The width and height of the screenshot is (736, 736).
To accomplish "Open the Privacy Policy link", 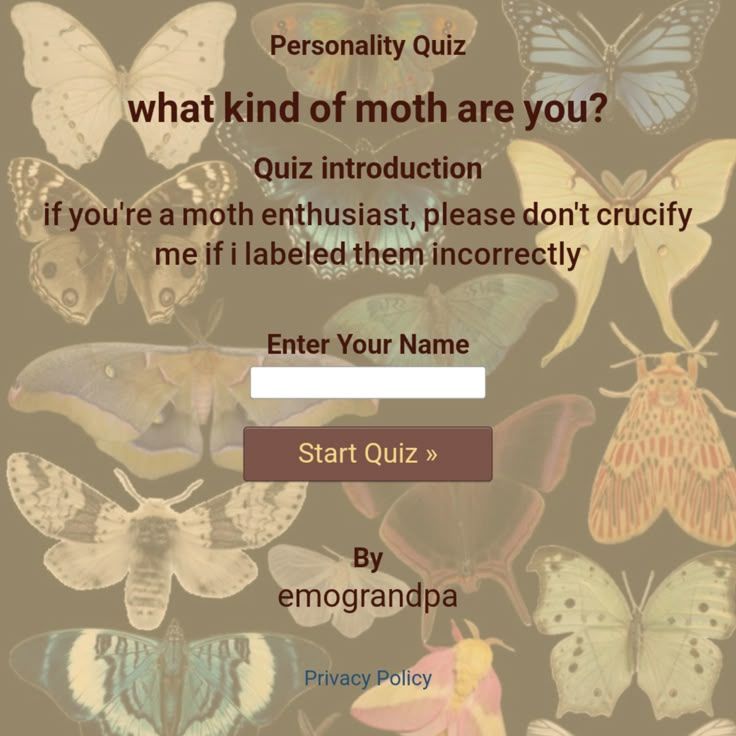I will (367, 678).
